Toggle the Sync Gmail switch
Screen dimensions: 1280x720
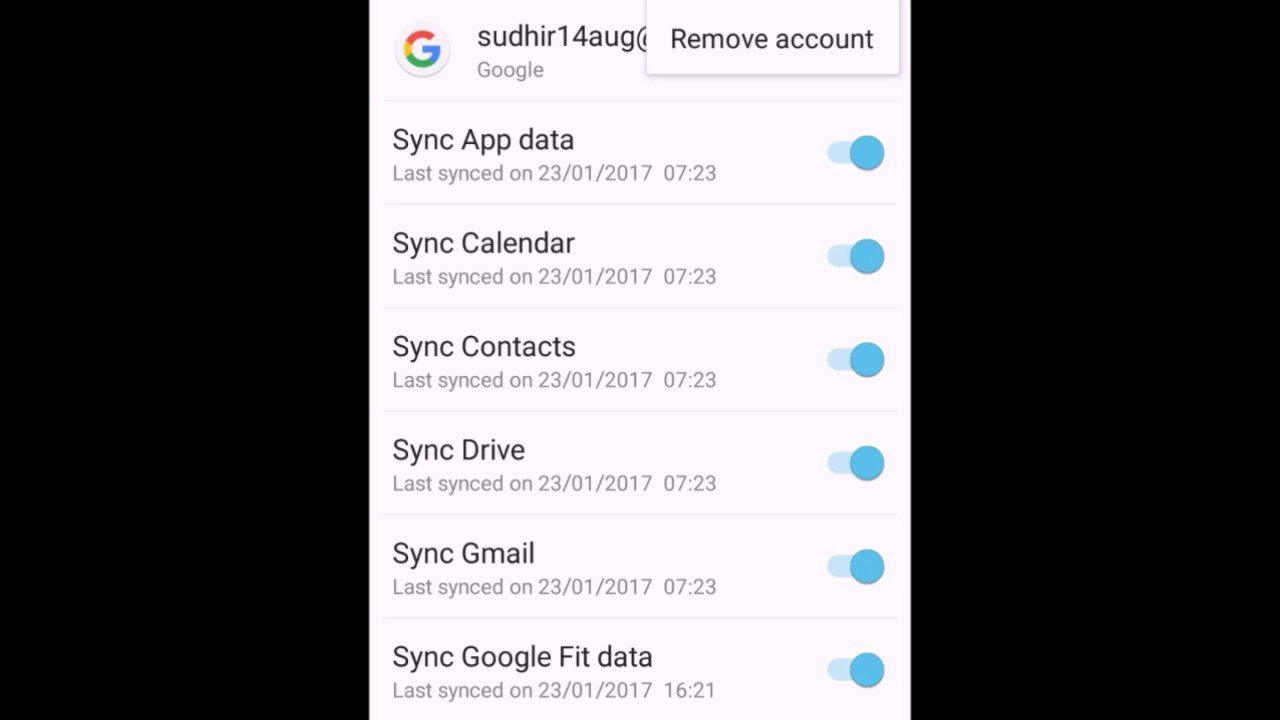[x=856, y=566]
